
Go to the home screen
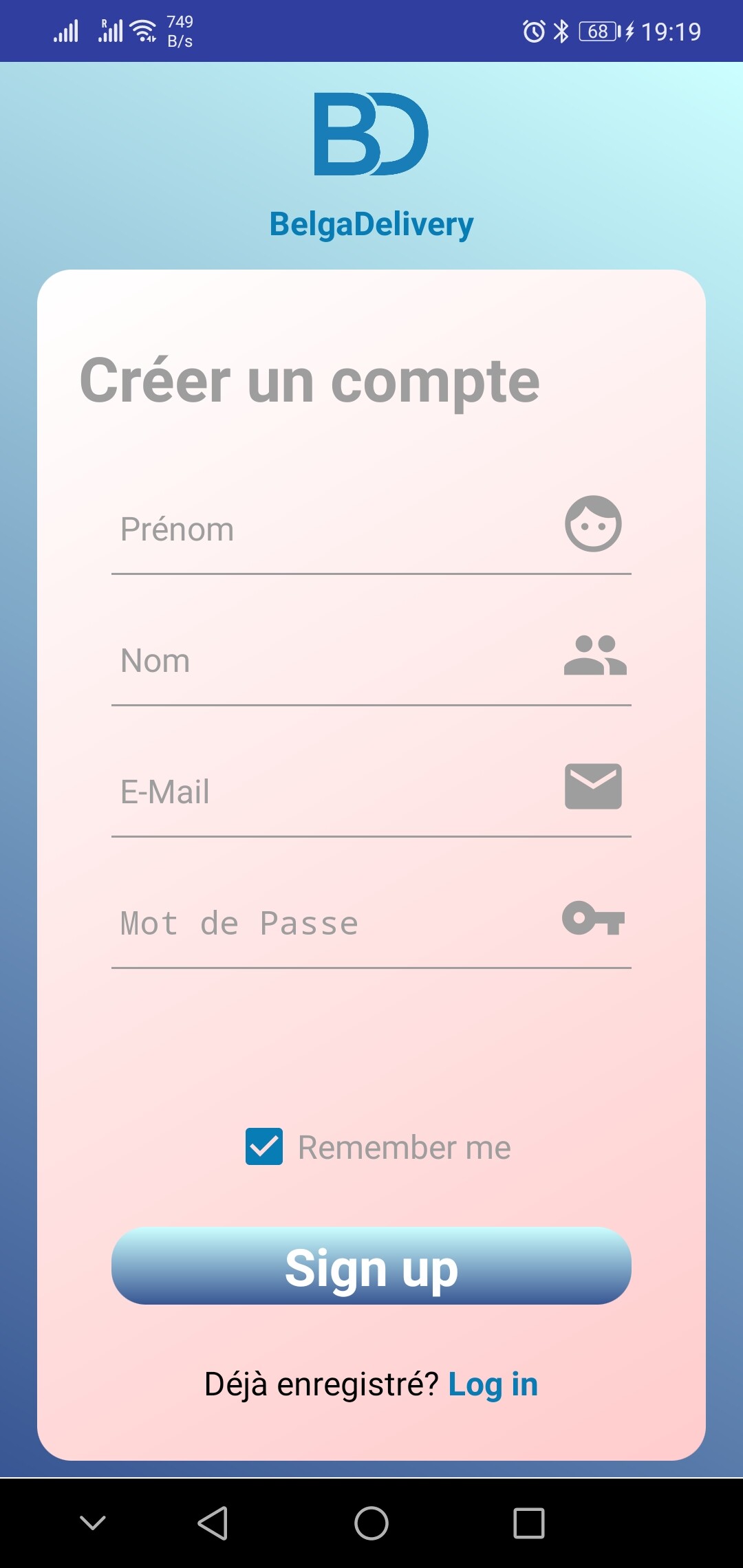tap(371, 1523)
